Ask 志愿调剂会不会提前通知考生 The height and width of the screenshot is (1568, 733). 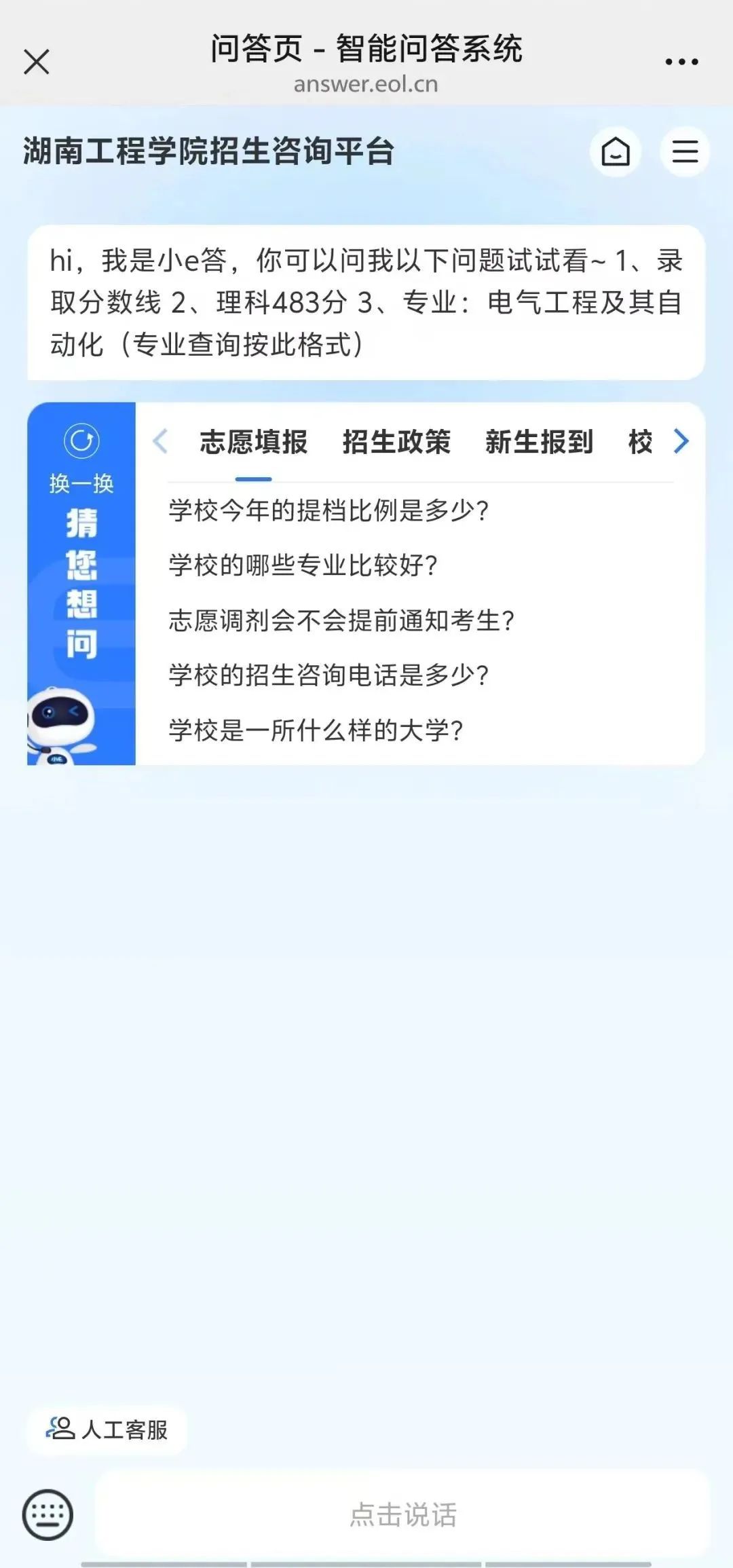[341, 620]
